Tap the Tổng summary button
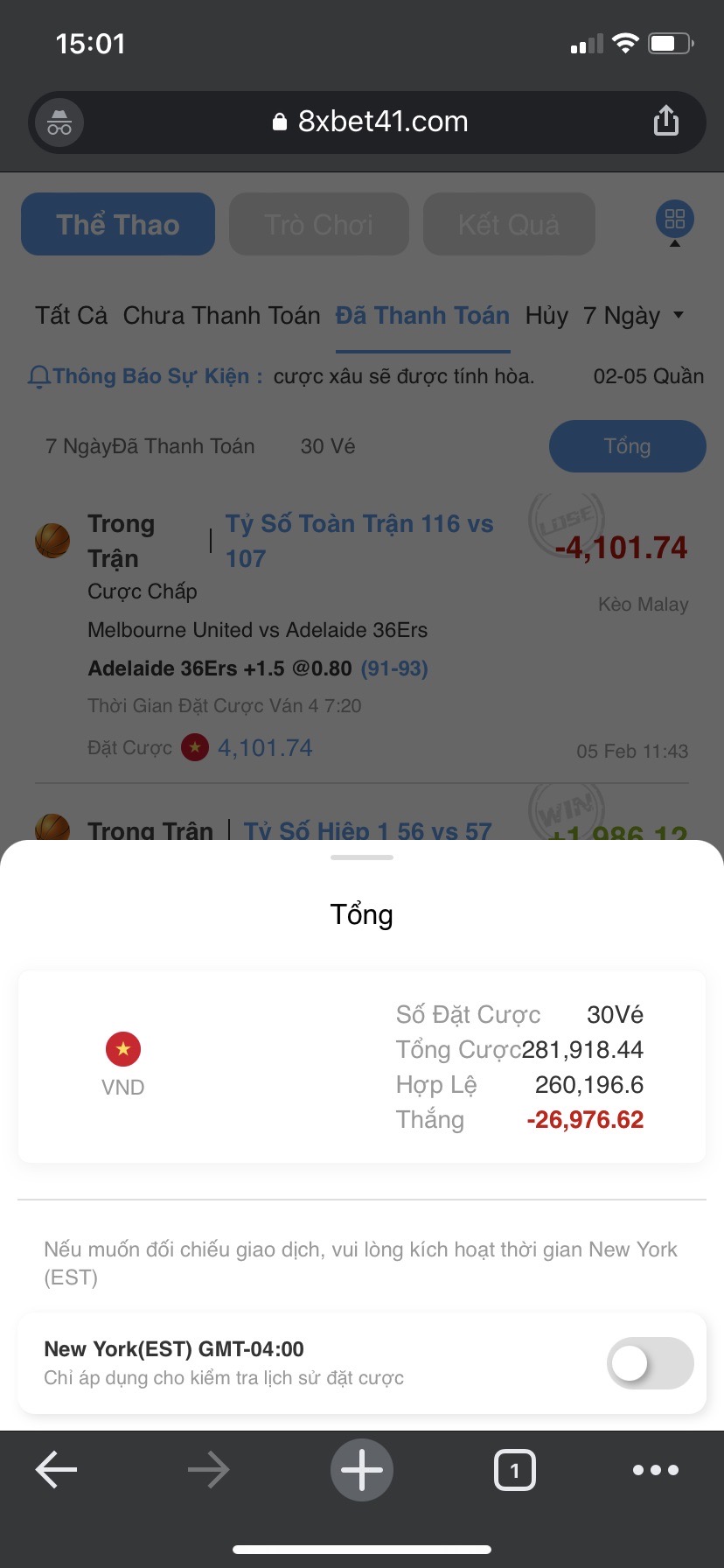The image size is (724, 1568). pos(627,446)
